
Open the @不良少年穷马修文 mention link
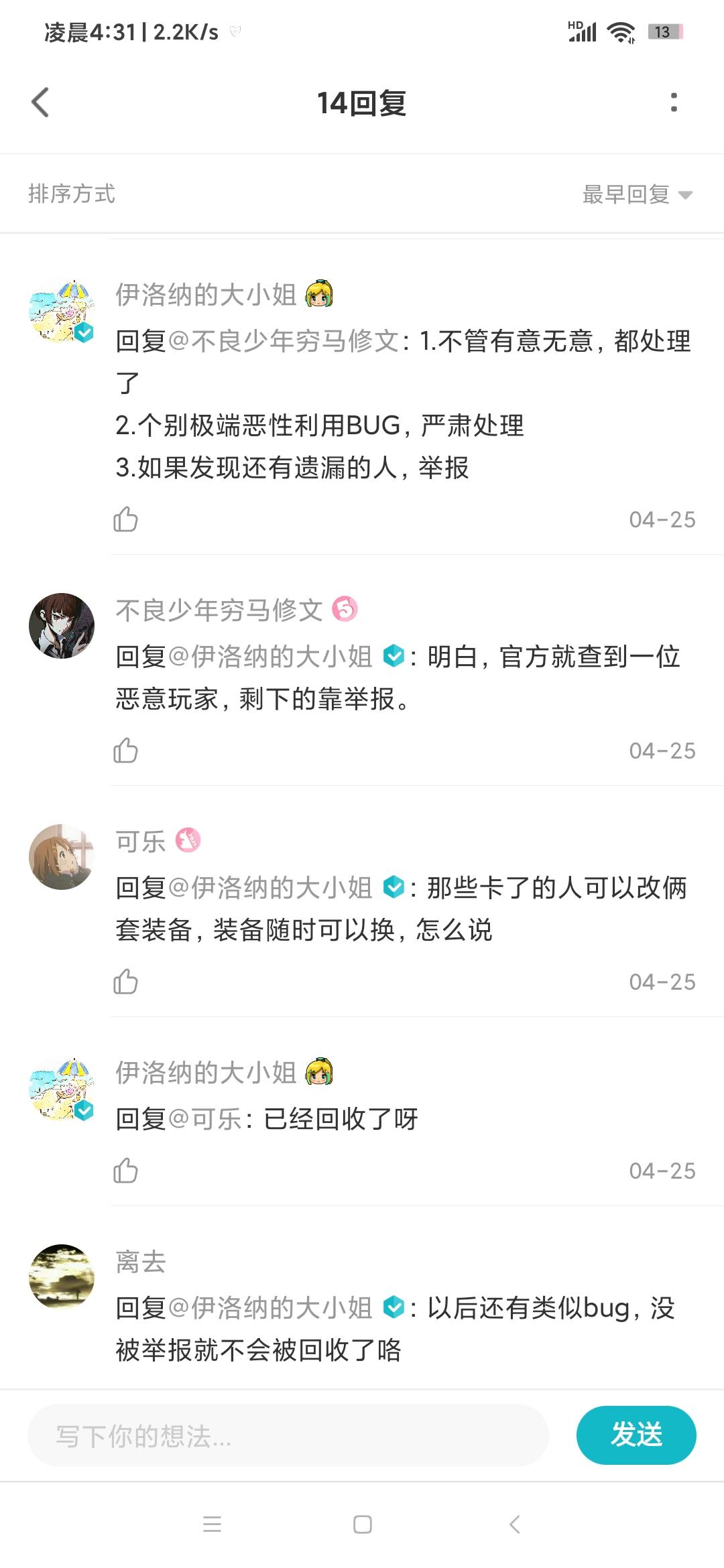pyautogui.click(x=284, y=341)
